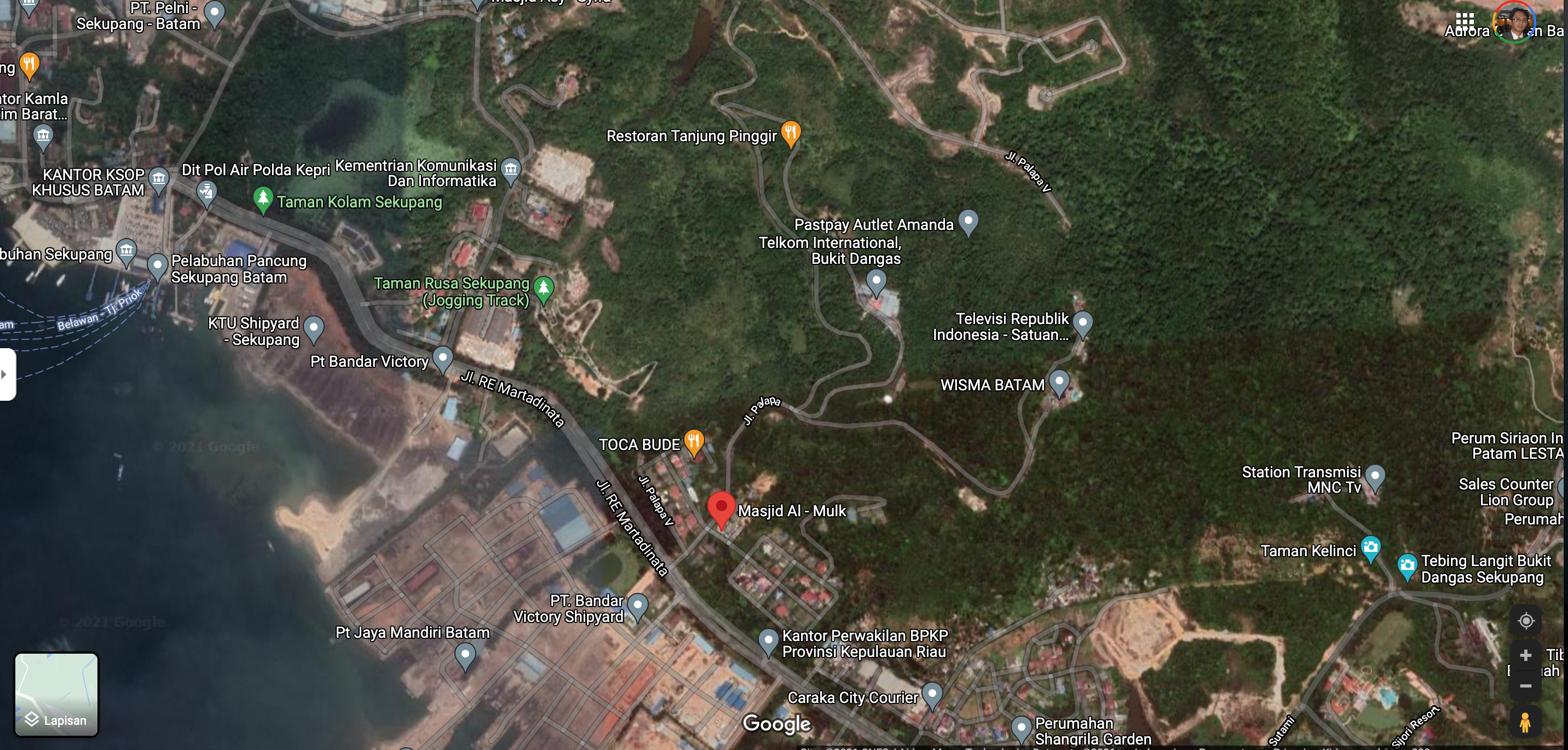
Task: Open the Google apps grid
Action: (x=1465, y=21)
